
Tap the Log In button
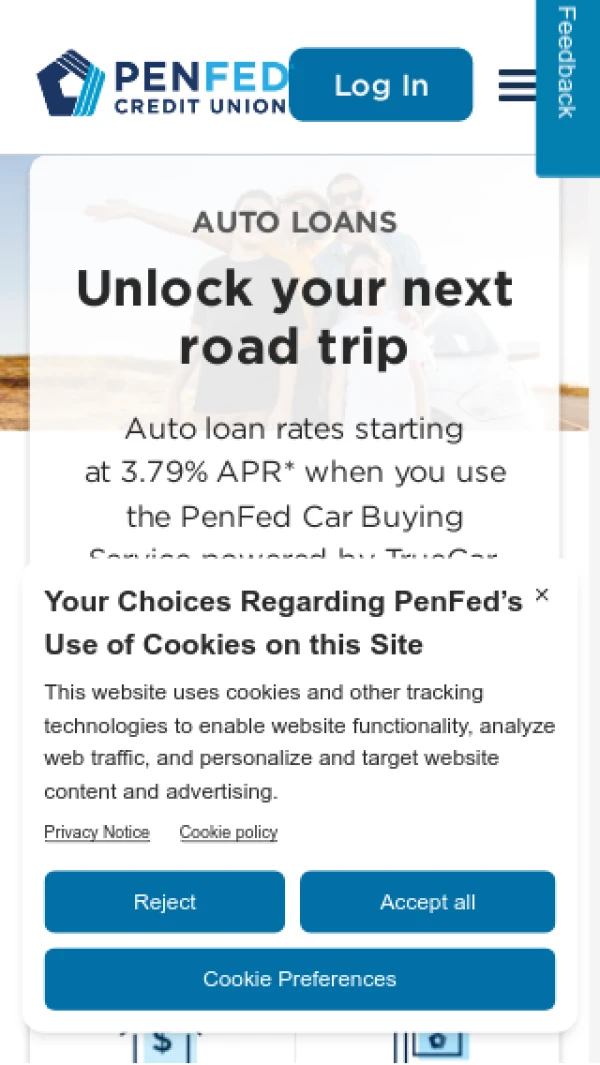pos(380,85)
